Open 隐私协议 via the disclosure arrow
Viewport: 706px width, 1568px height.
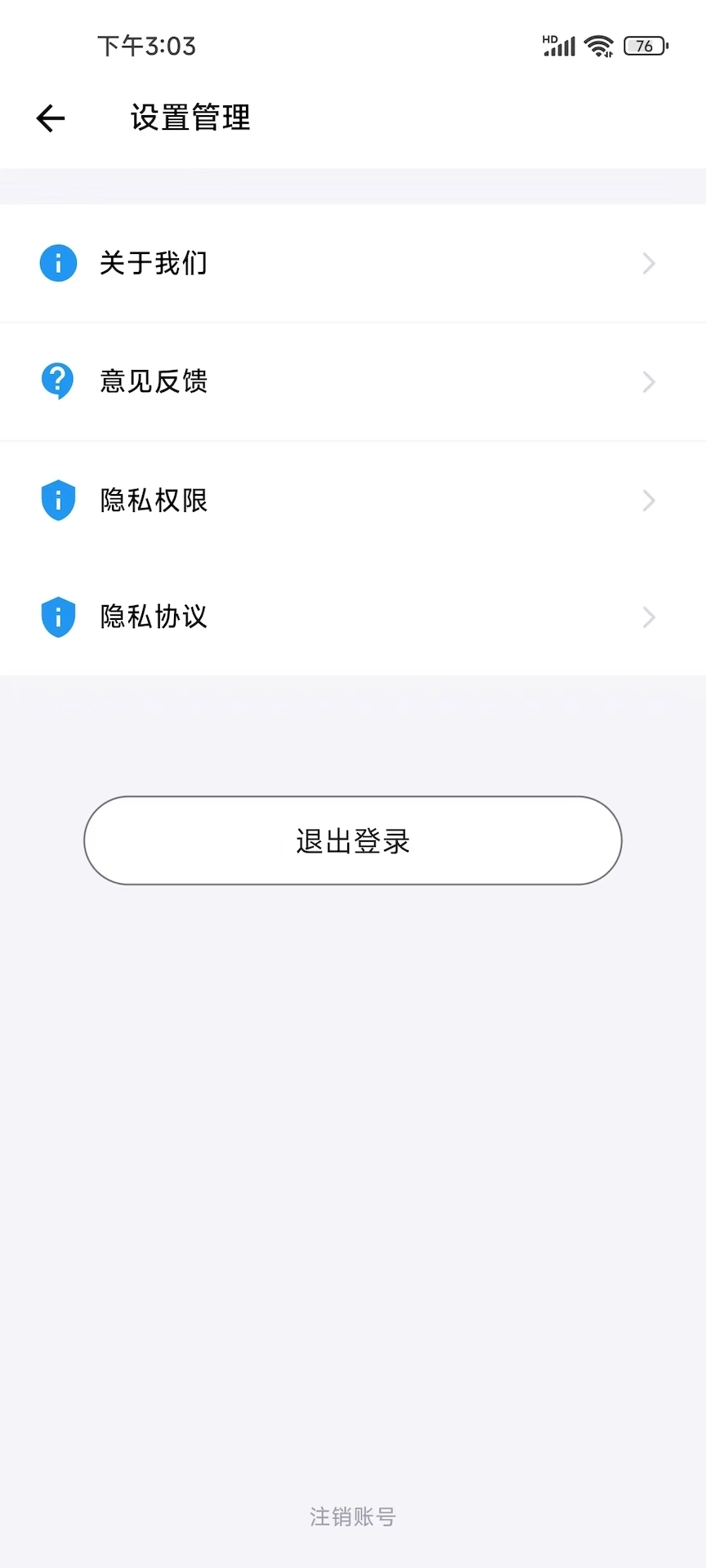(648, 617)
